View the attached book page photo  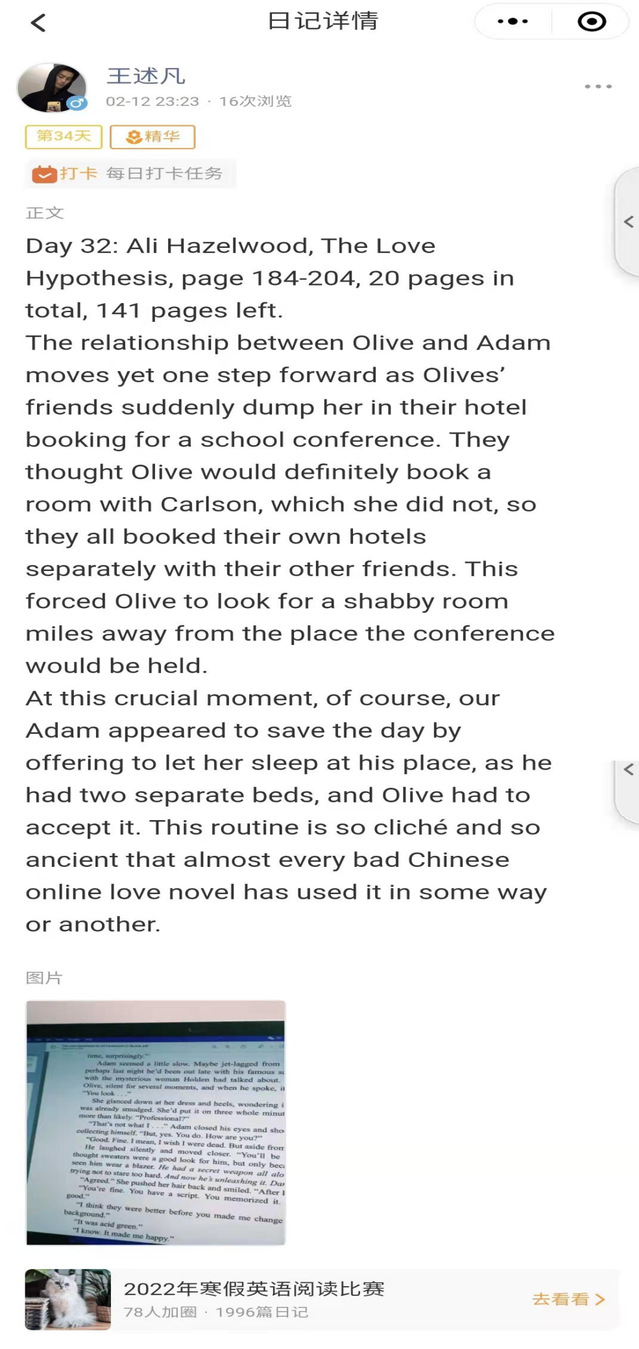pos(155,1122)
